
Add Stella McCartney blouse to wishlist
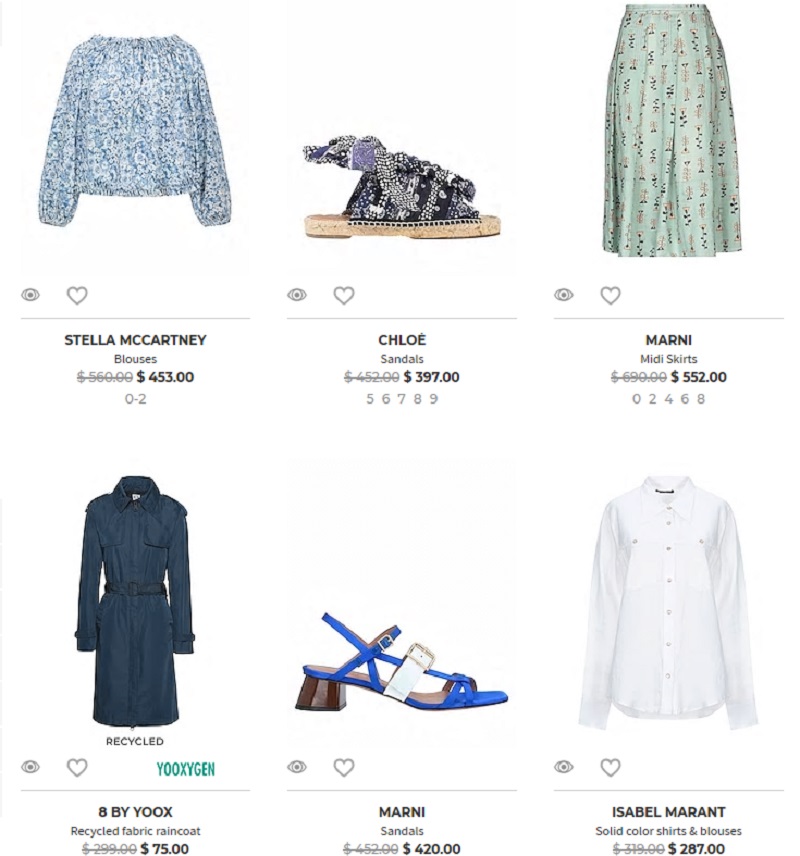[77, 295]
